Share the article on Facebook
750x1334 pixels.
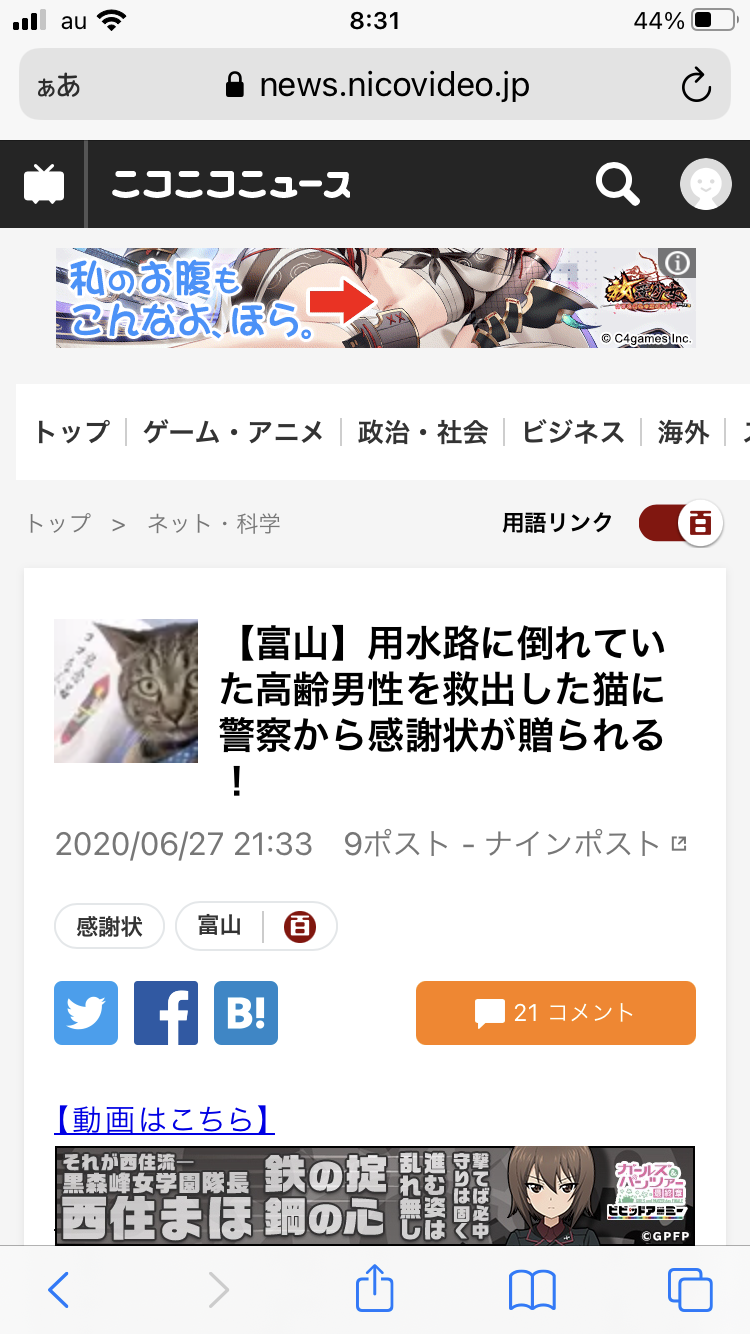click(166, 1013)
